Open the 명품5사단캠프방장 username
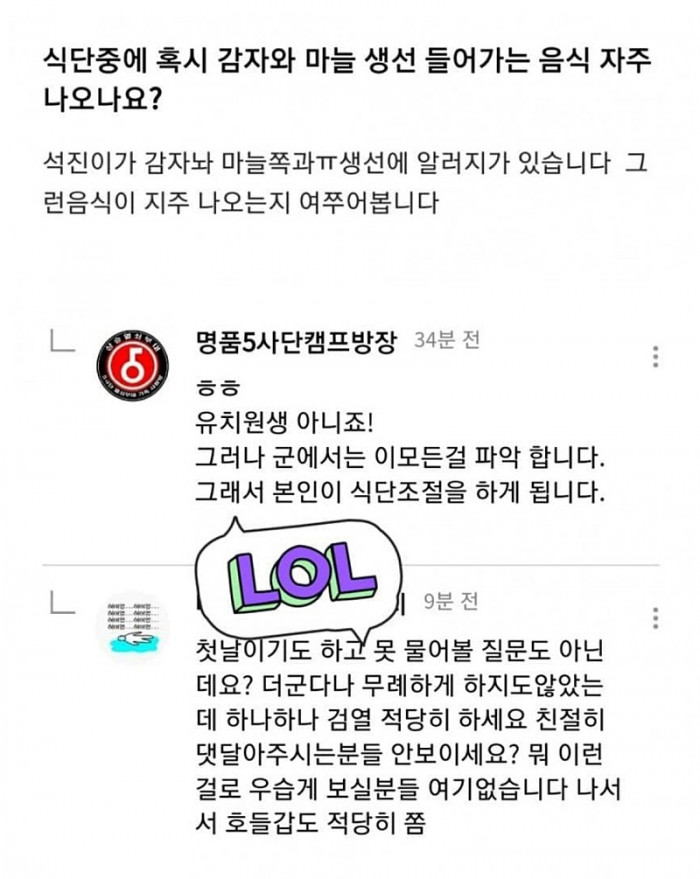 (293, 340)
